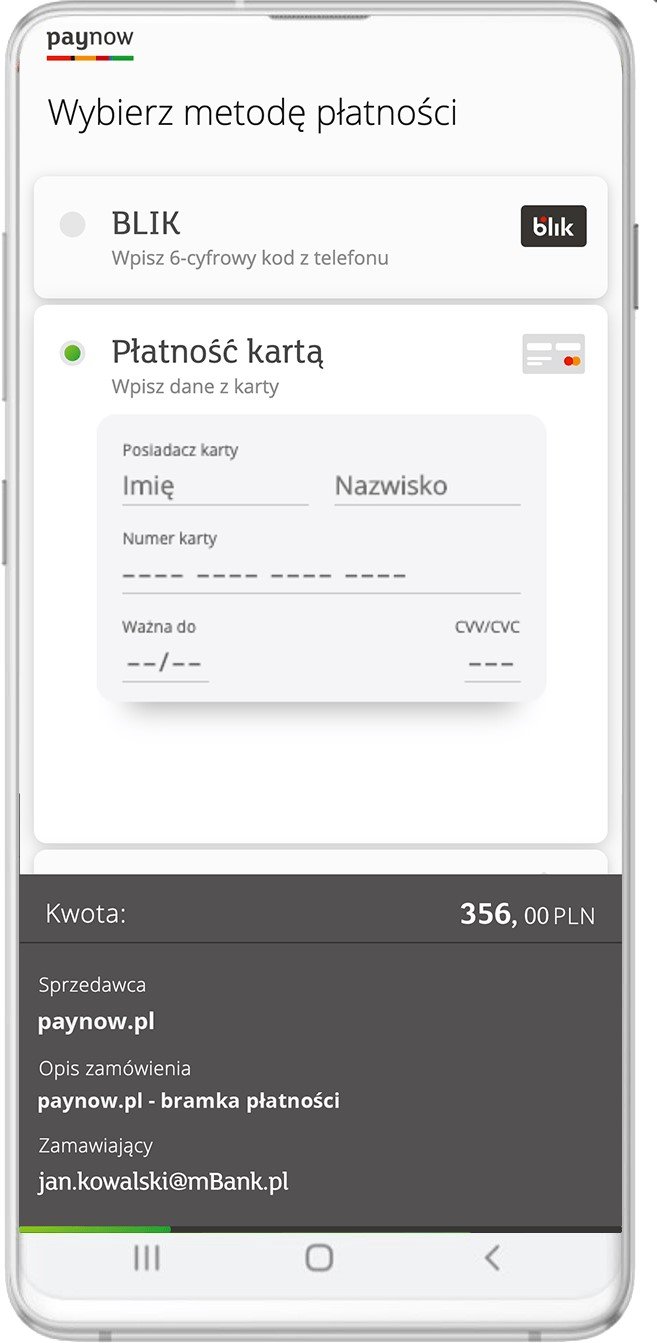Focus the Numer karty field
The width and height of the screenshot is (657, 1343).
(x=321, y=575)
